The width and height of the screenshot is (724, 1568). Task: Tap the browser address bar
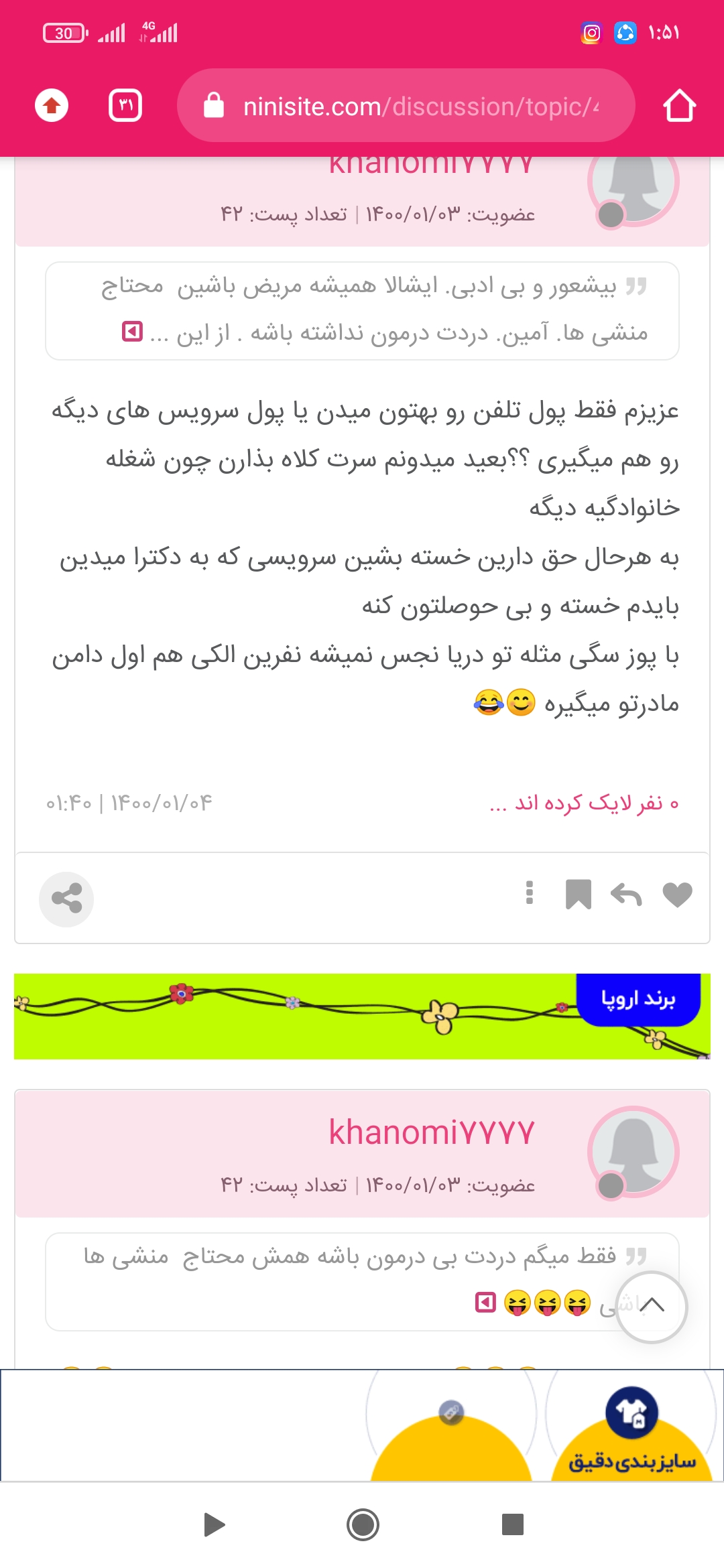click(x=406, y=106)
